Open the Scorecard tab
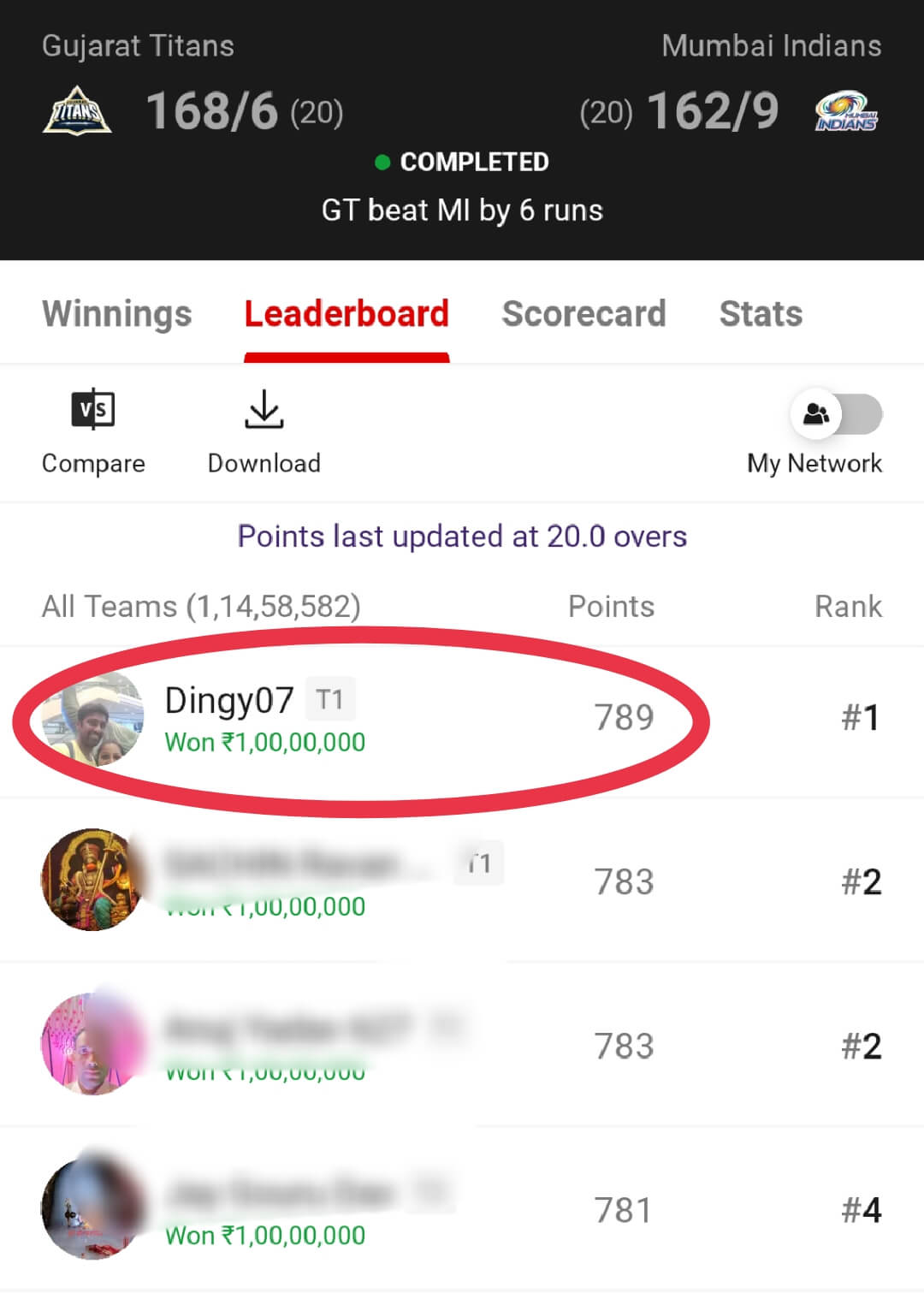Image resolution: width=924 pixels, height=1299 pixels. (x=583, y=314)
